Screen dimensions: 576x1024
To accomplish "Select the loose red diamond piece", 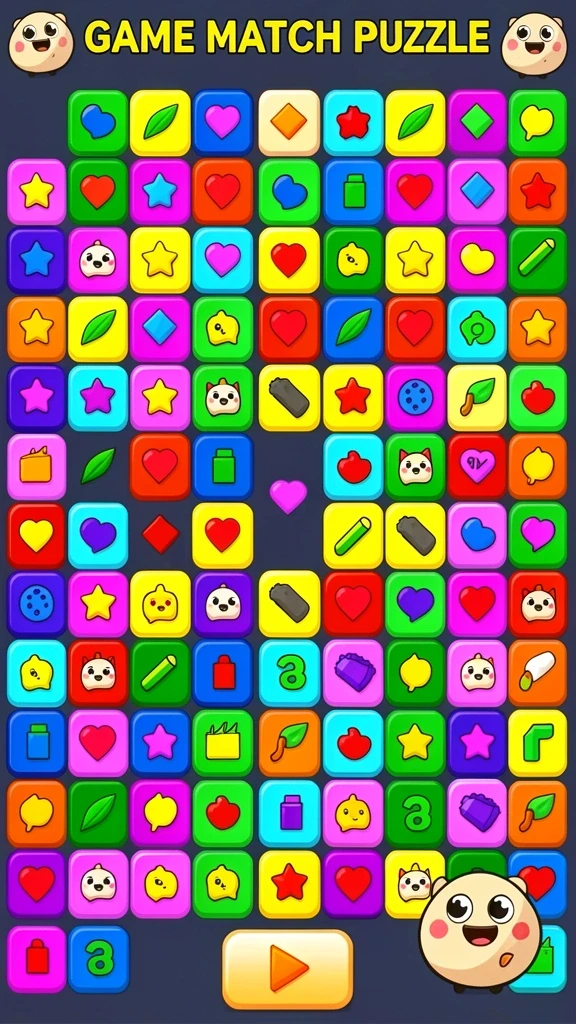I will (x=161, y=535).
